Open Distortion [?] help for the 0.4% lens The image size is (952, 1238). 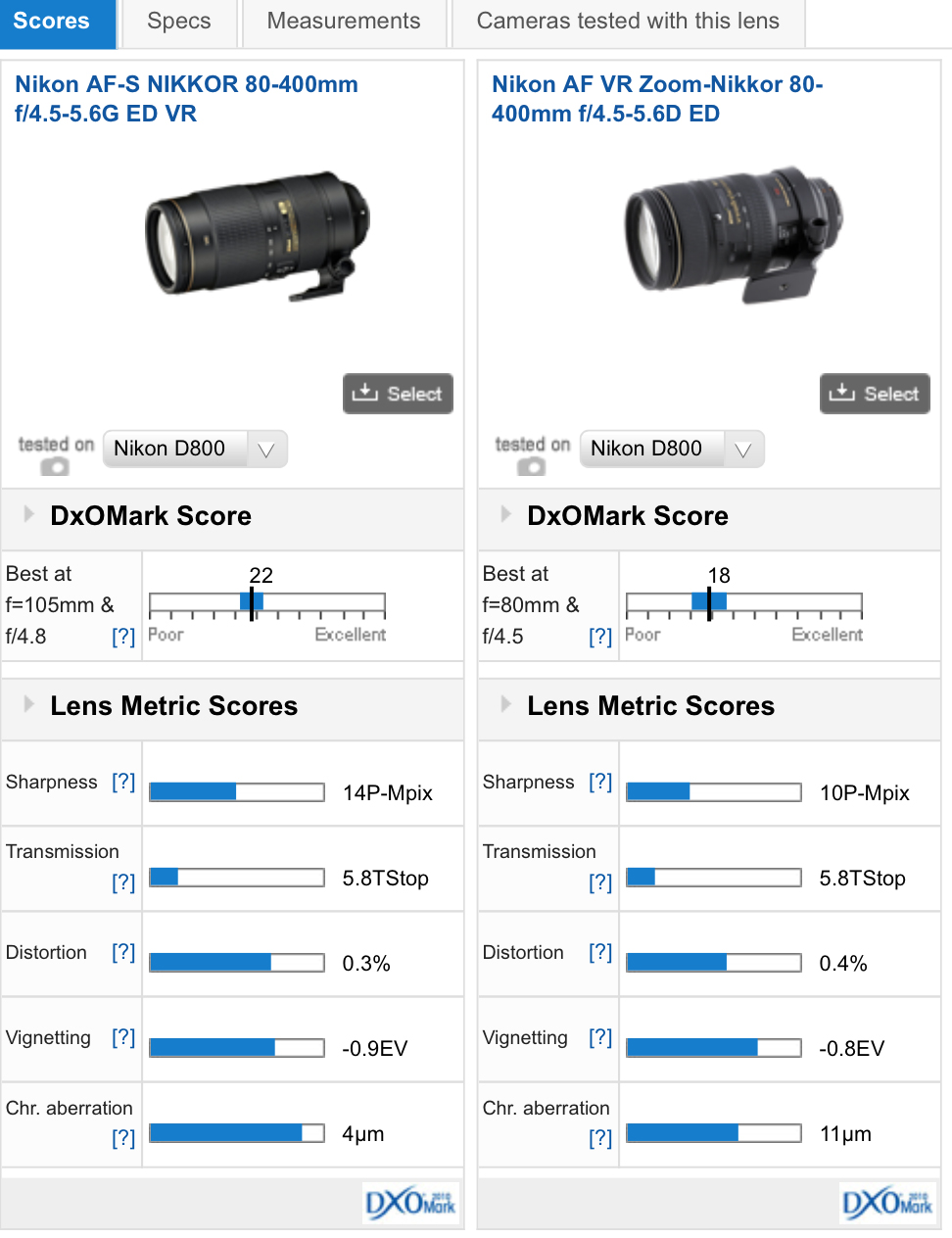[600, 952]
